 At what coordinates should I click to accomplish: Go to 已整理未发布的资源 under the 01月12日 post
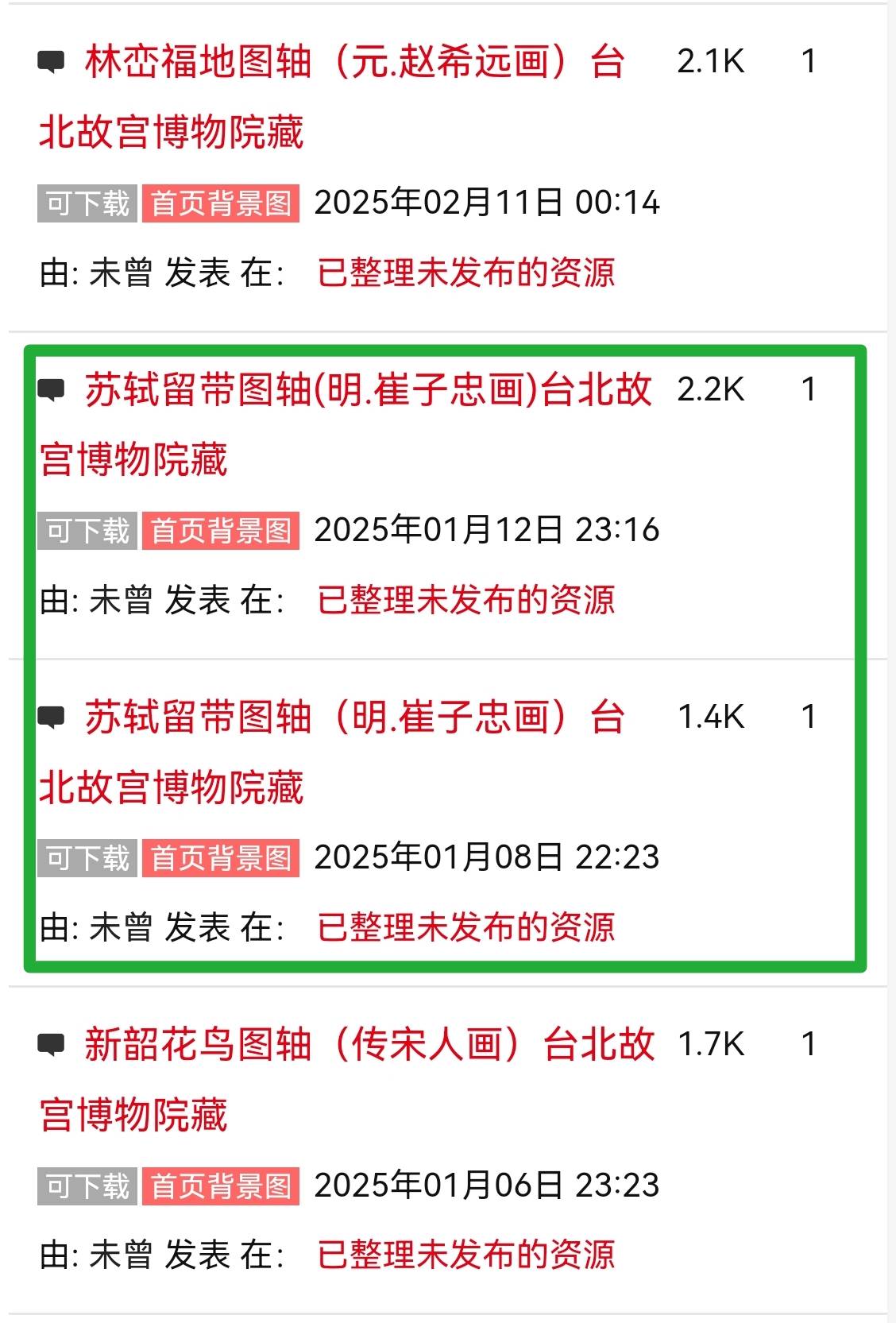(466, 600)
